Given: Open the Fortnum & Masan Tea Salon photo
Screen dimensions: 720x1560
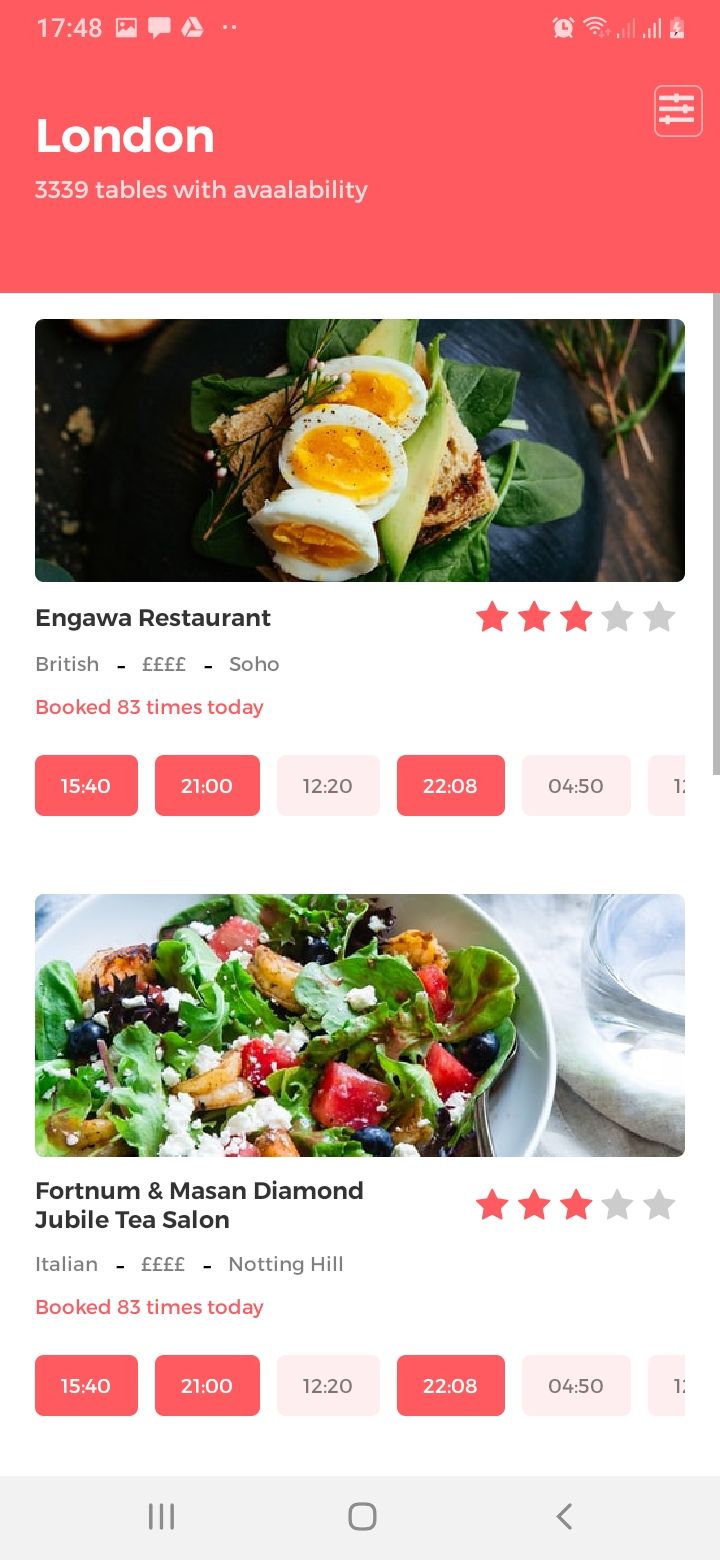Looking at the screenshot, I should 360,1025.
